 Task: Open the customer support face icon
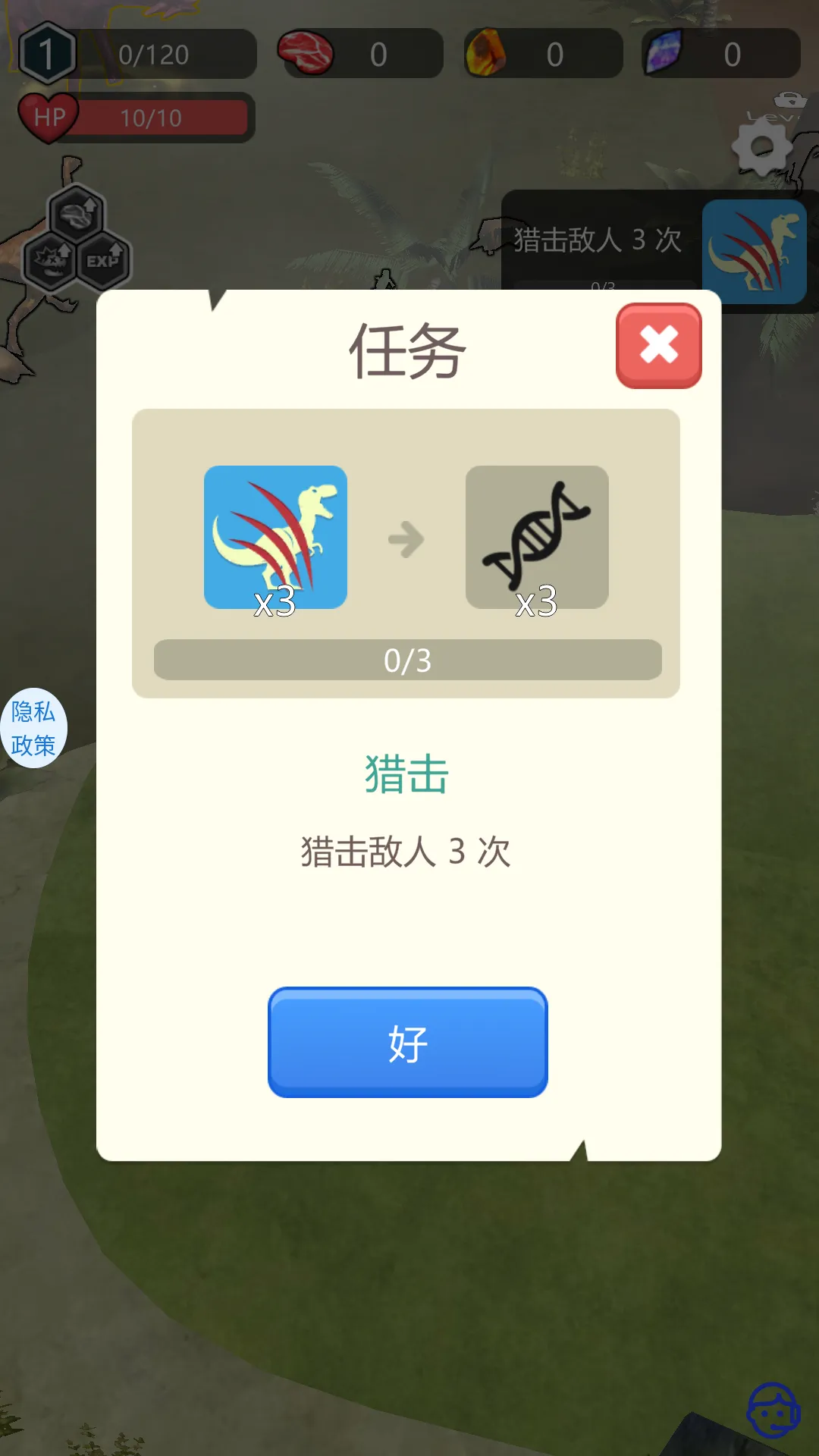click(773, 1410)
